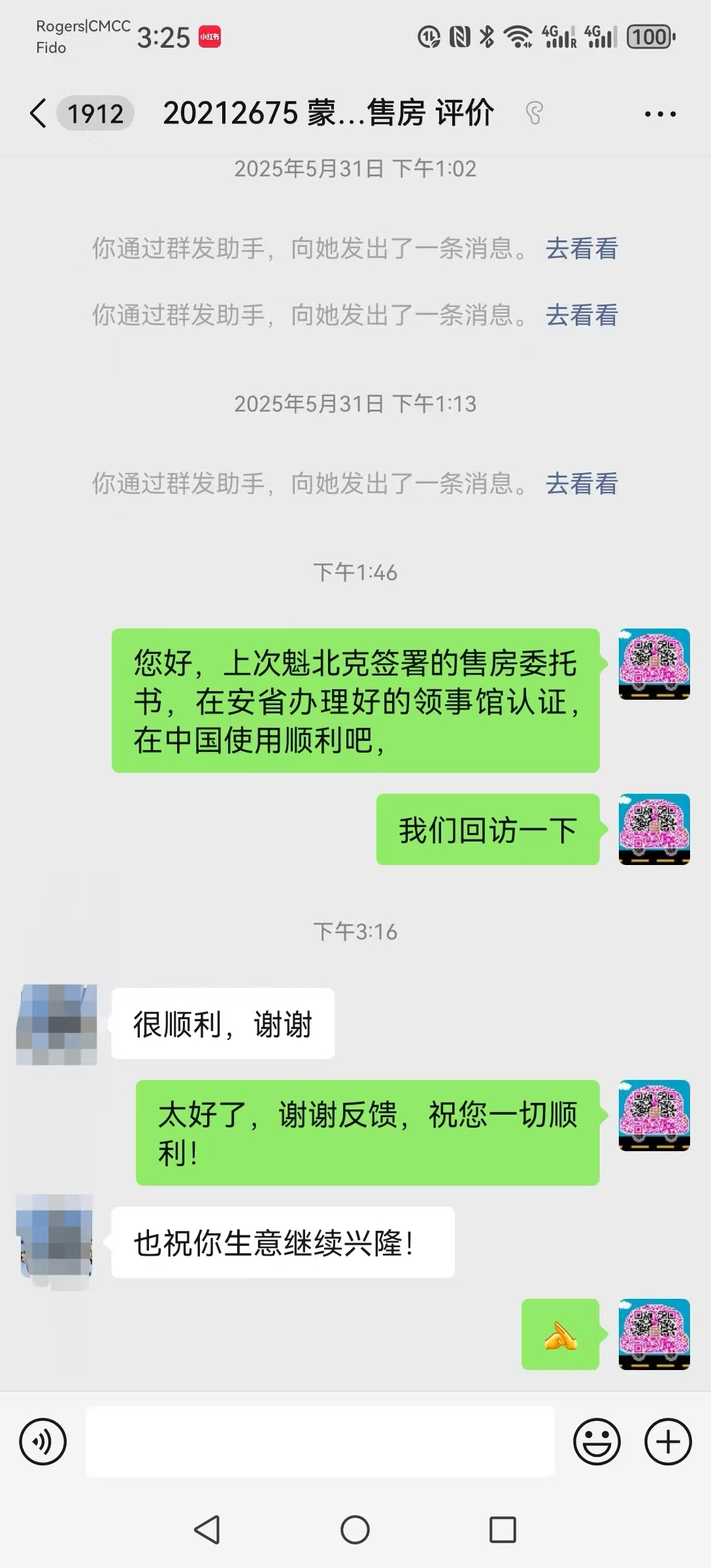Open contact avatar beside 也祝你生意继续兴隆 message

pos(57,1243)
